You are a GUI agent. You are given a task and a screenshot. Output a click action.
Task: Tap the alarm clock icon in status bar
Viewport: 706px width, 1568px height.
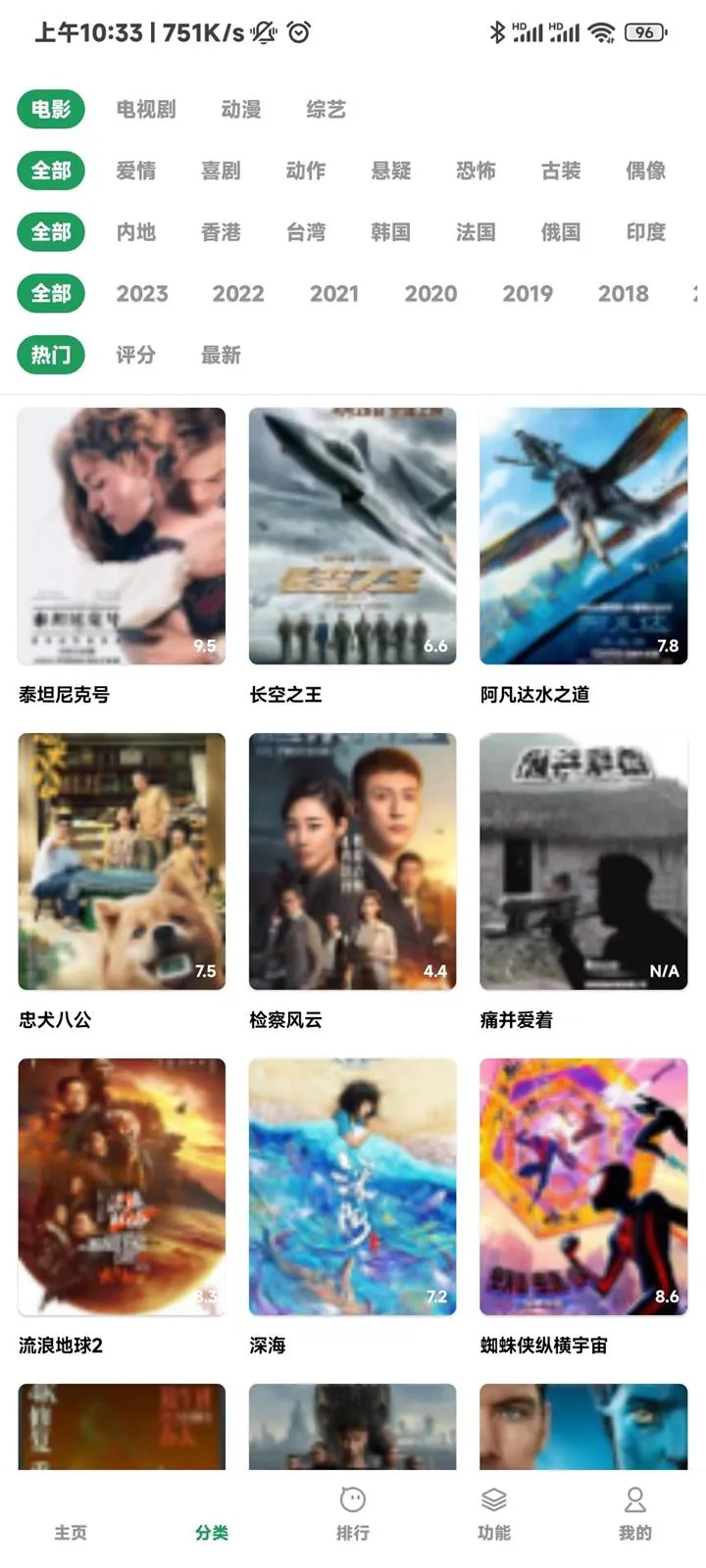298,32
